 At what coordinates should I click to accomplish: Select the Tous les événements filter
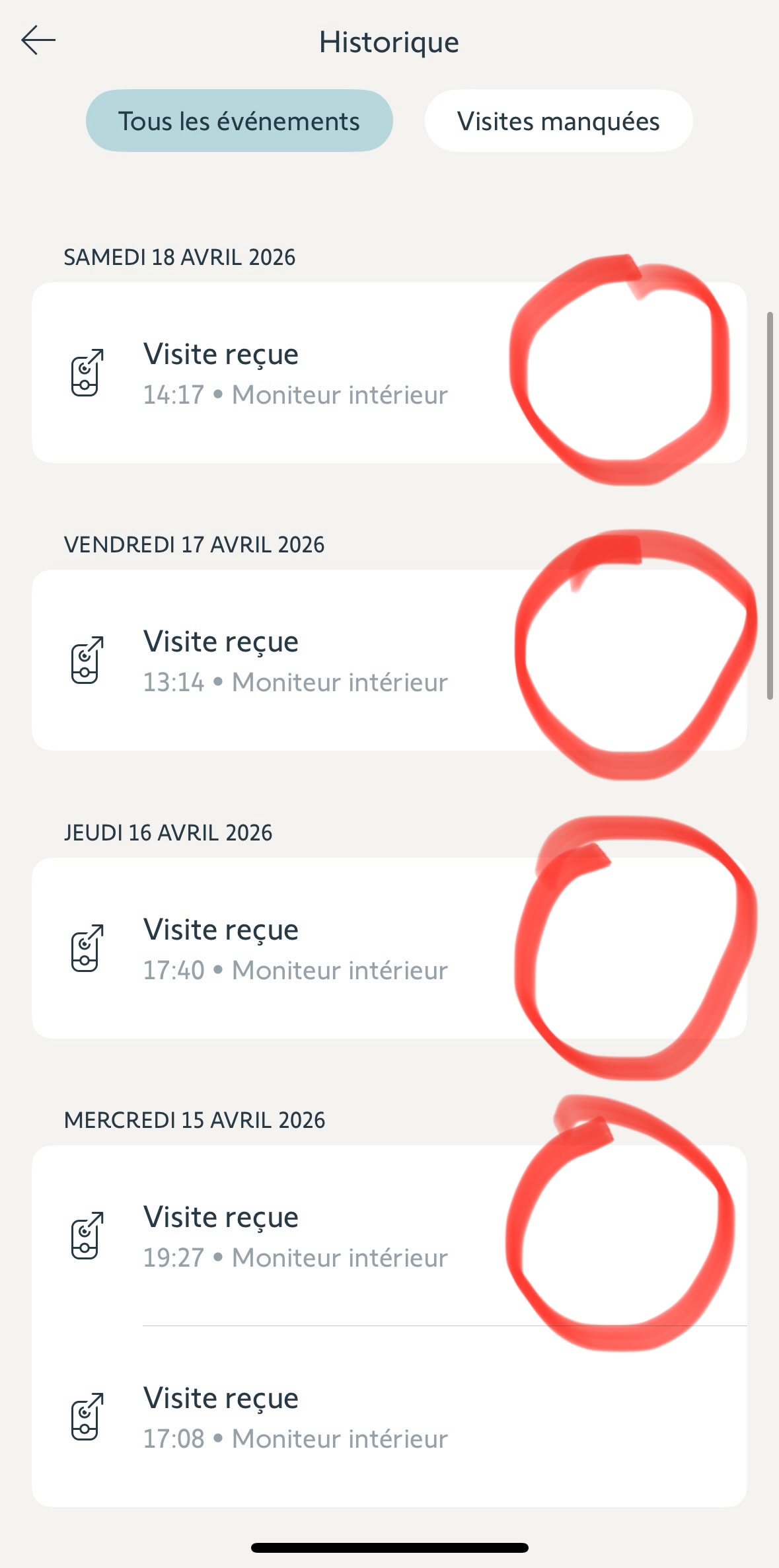tap(239, 121)
